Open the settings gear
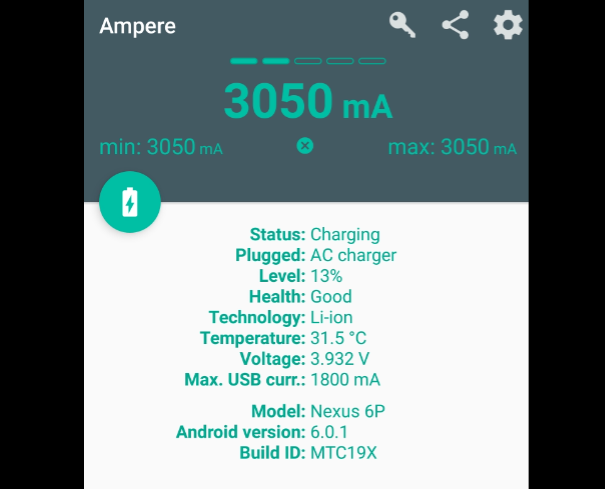This screenshot has width=605, height=489. point(508,25)
